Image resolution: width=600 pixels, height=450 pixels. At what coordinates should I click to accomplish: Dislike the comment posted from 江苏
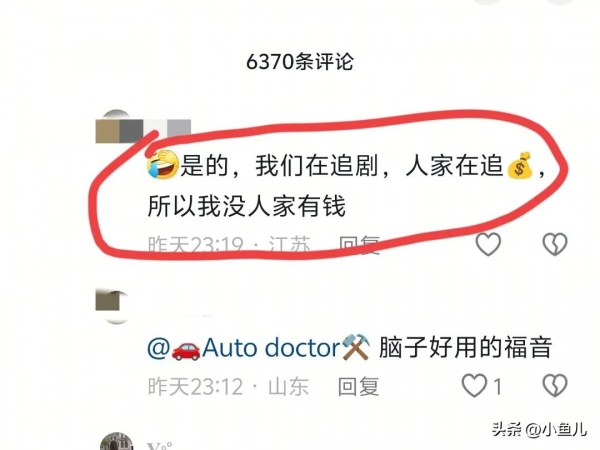click(x=554, y=243)
